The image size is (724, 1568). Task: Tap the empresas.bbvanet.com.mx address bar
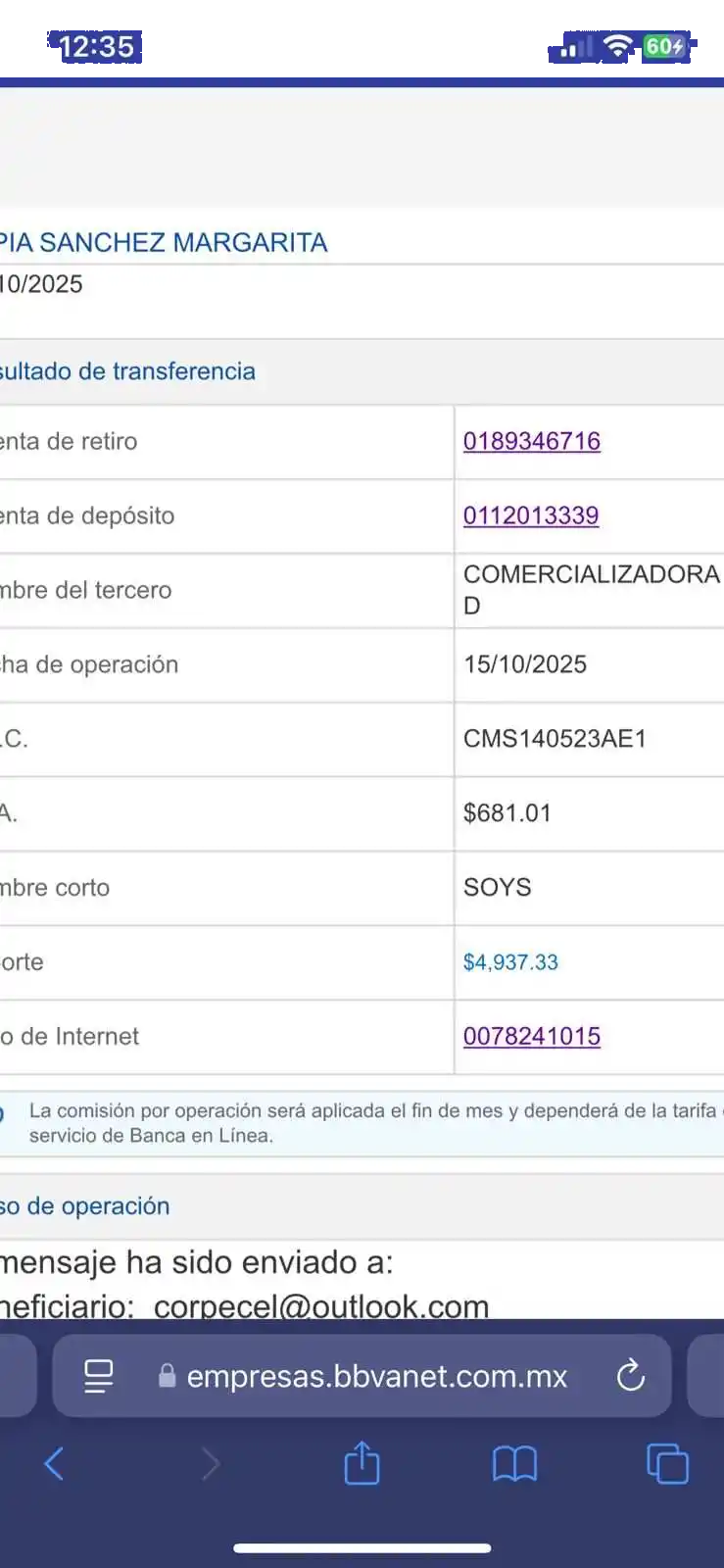[377, 1376]
